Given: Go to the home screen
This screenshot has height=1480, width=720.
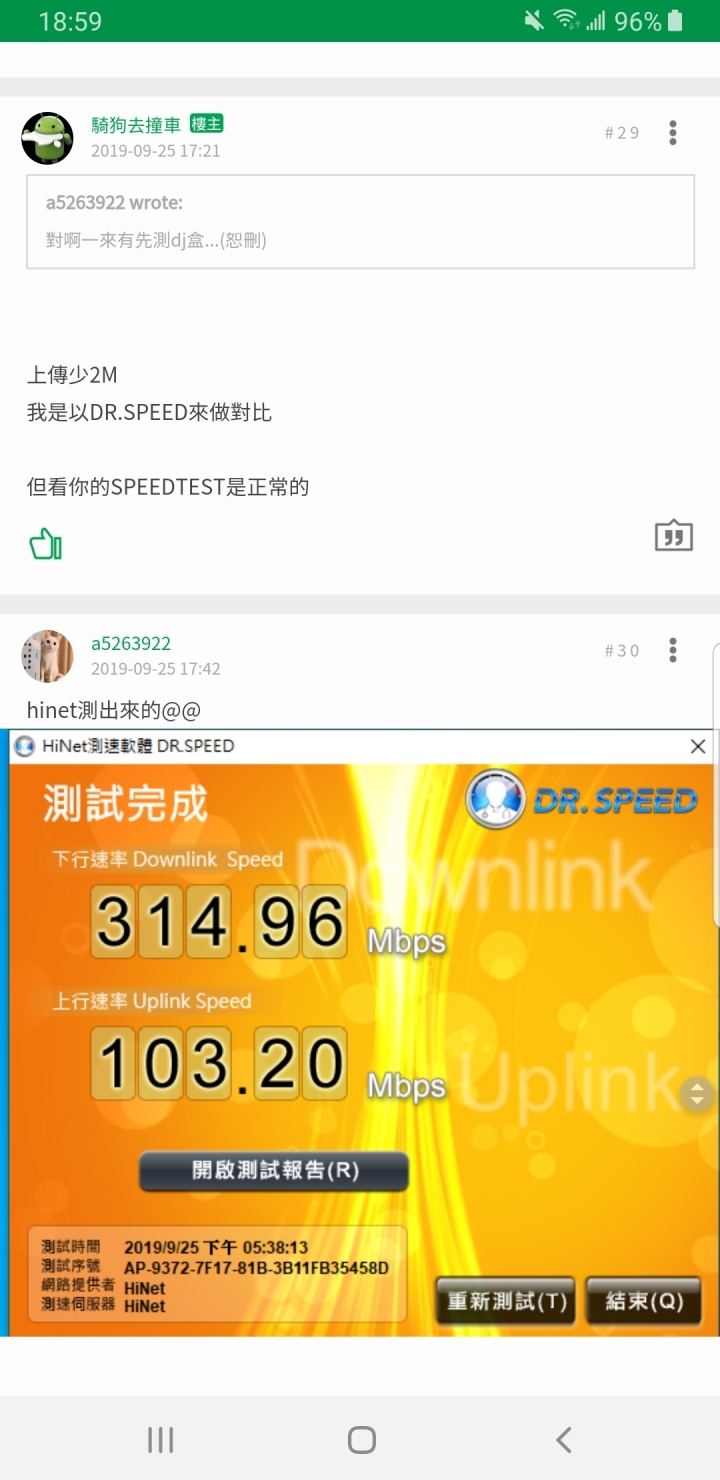Looking at the screenshot, I should coord(361,1439).
